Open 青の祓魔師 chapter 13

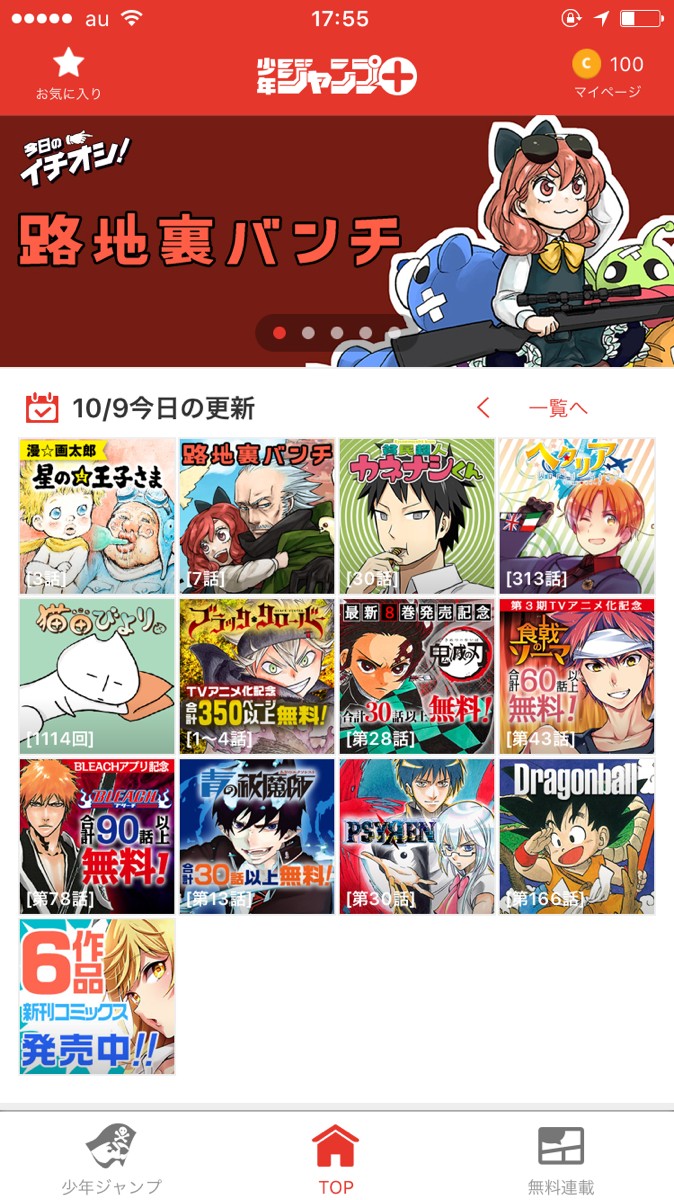coord(257,836)
